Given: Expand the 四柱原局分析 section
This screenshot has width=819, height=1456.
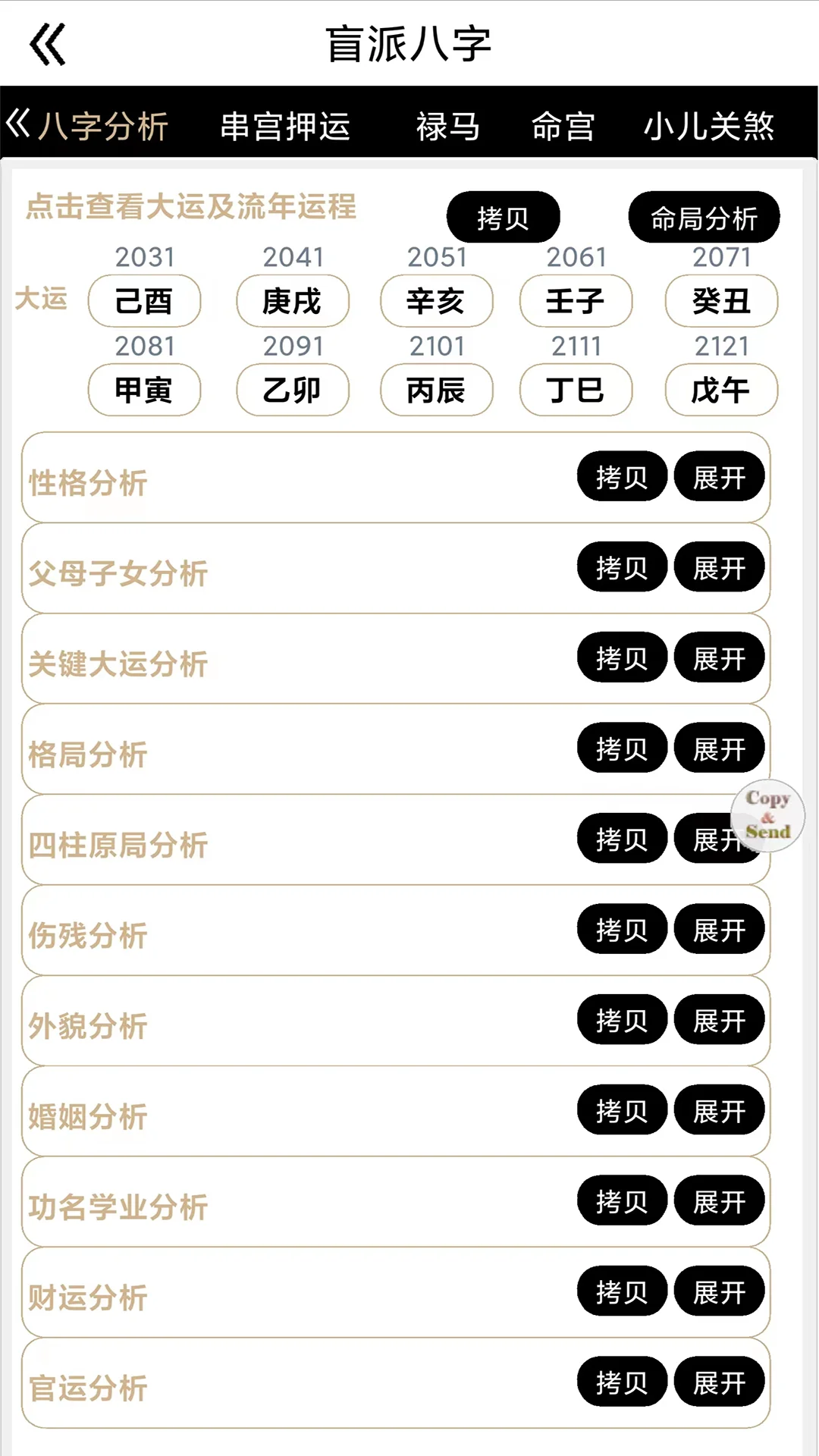Looking at the screenshot, I should tap(720, 838).
